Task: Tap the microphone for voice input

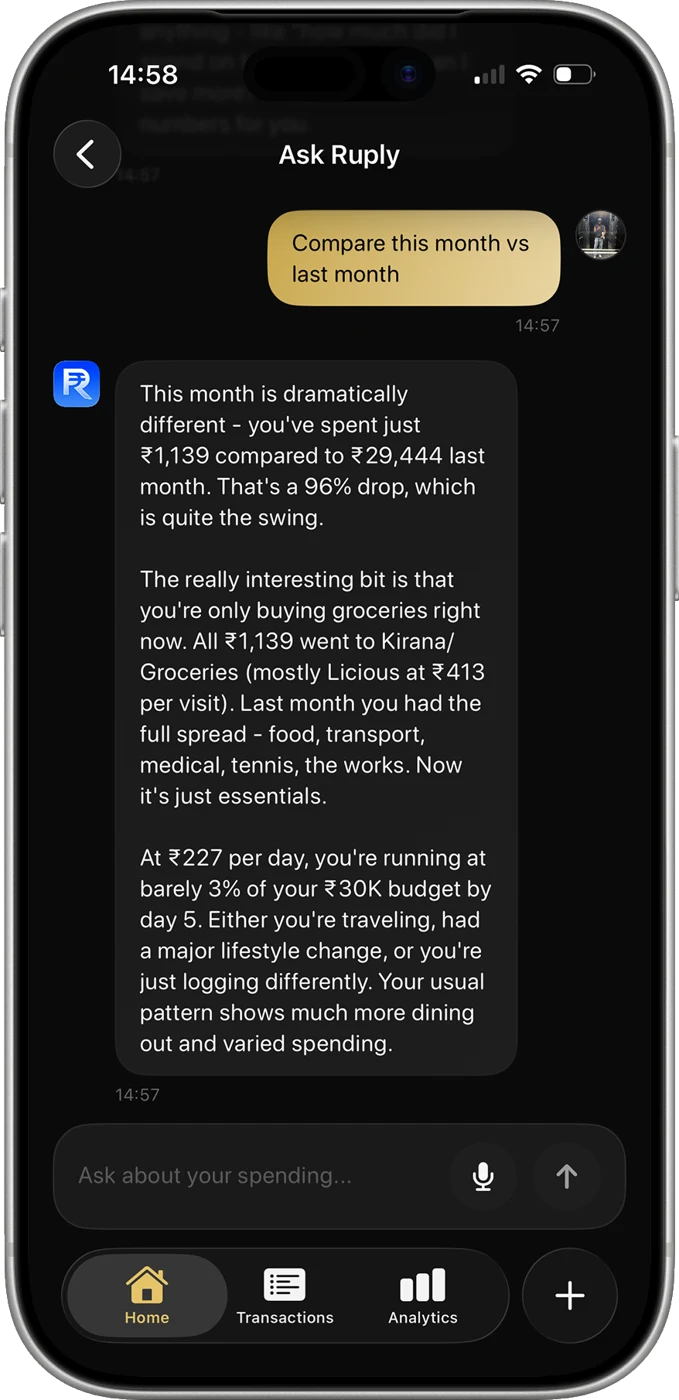Action: click(483, 1176)
